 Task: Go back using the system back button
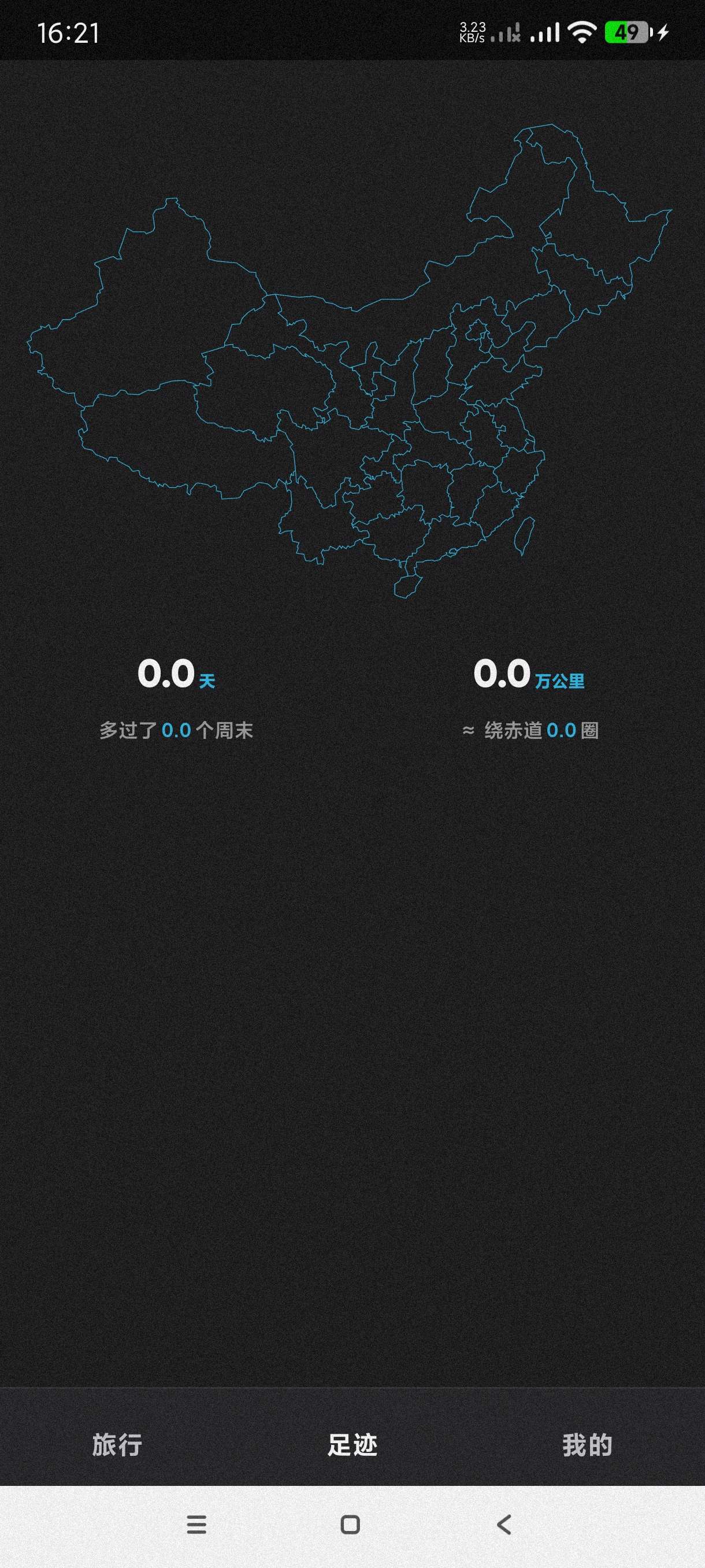pyautogui.click(x=504, y=1525)
